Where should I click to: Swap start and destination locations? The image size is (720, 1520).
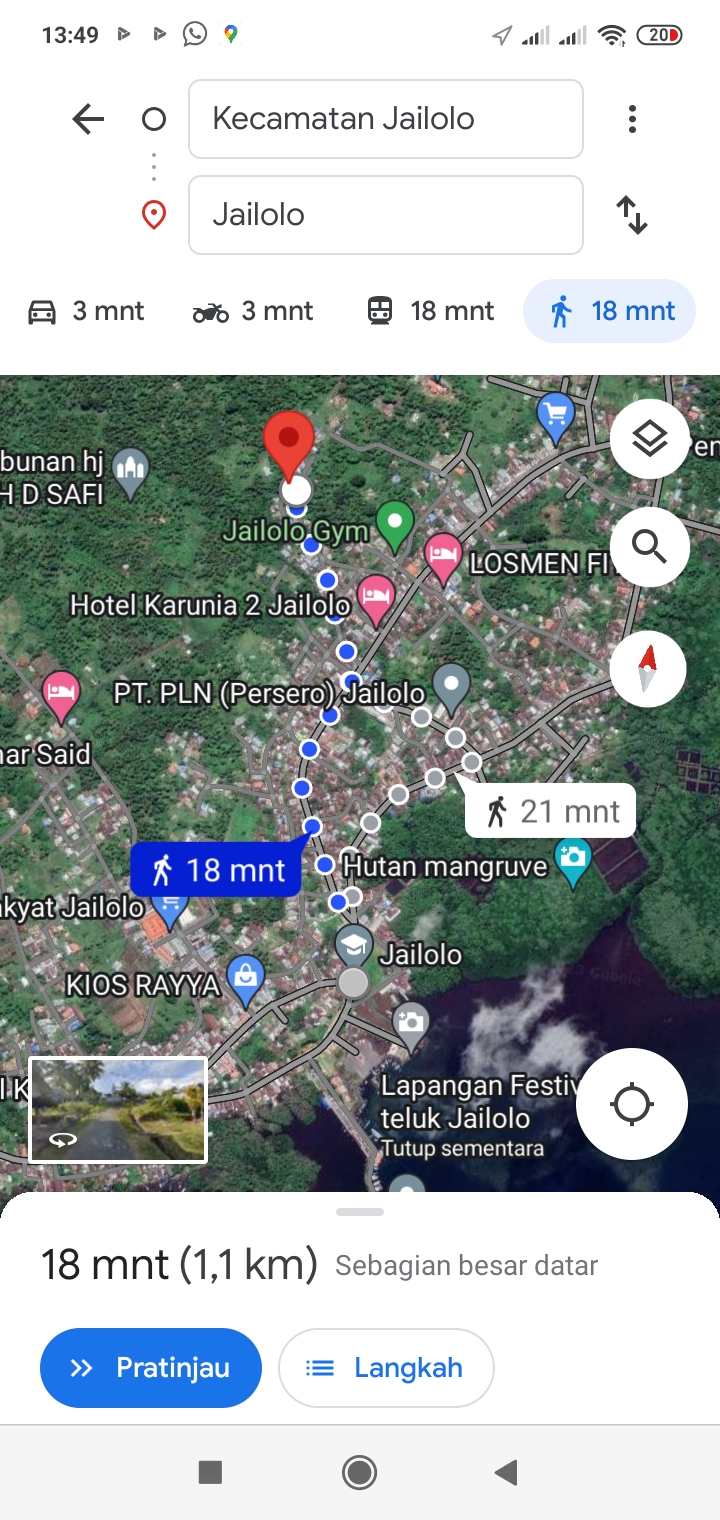point(632,215)
